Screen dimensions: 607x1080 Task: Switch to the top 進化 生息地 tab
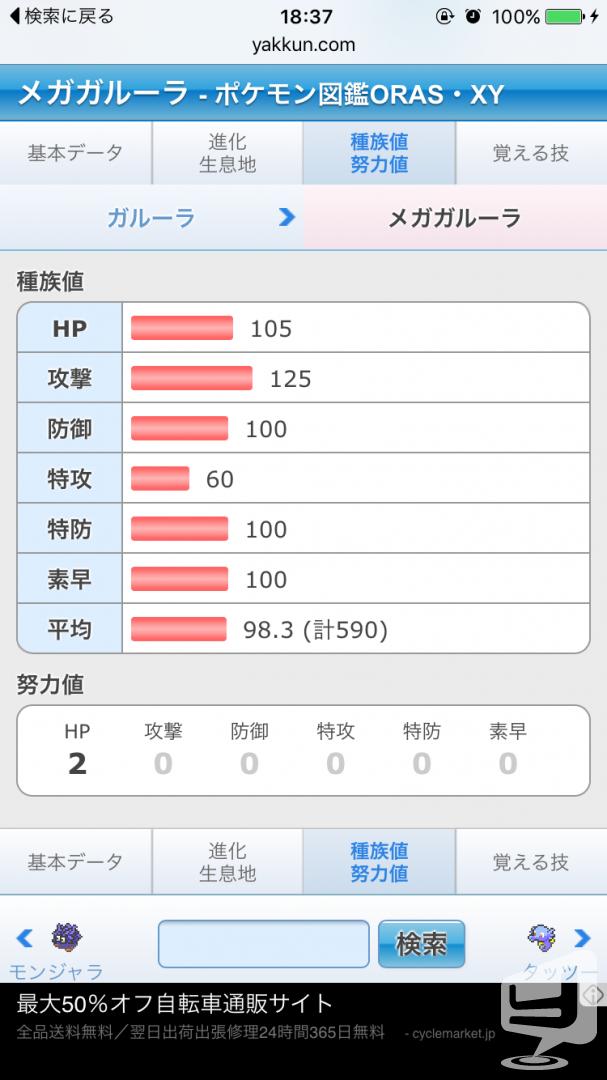click(x=227, y=153)
